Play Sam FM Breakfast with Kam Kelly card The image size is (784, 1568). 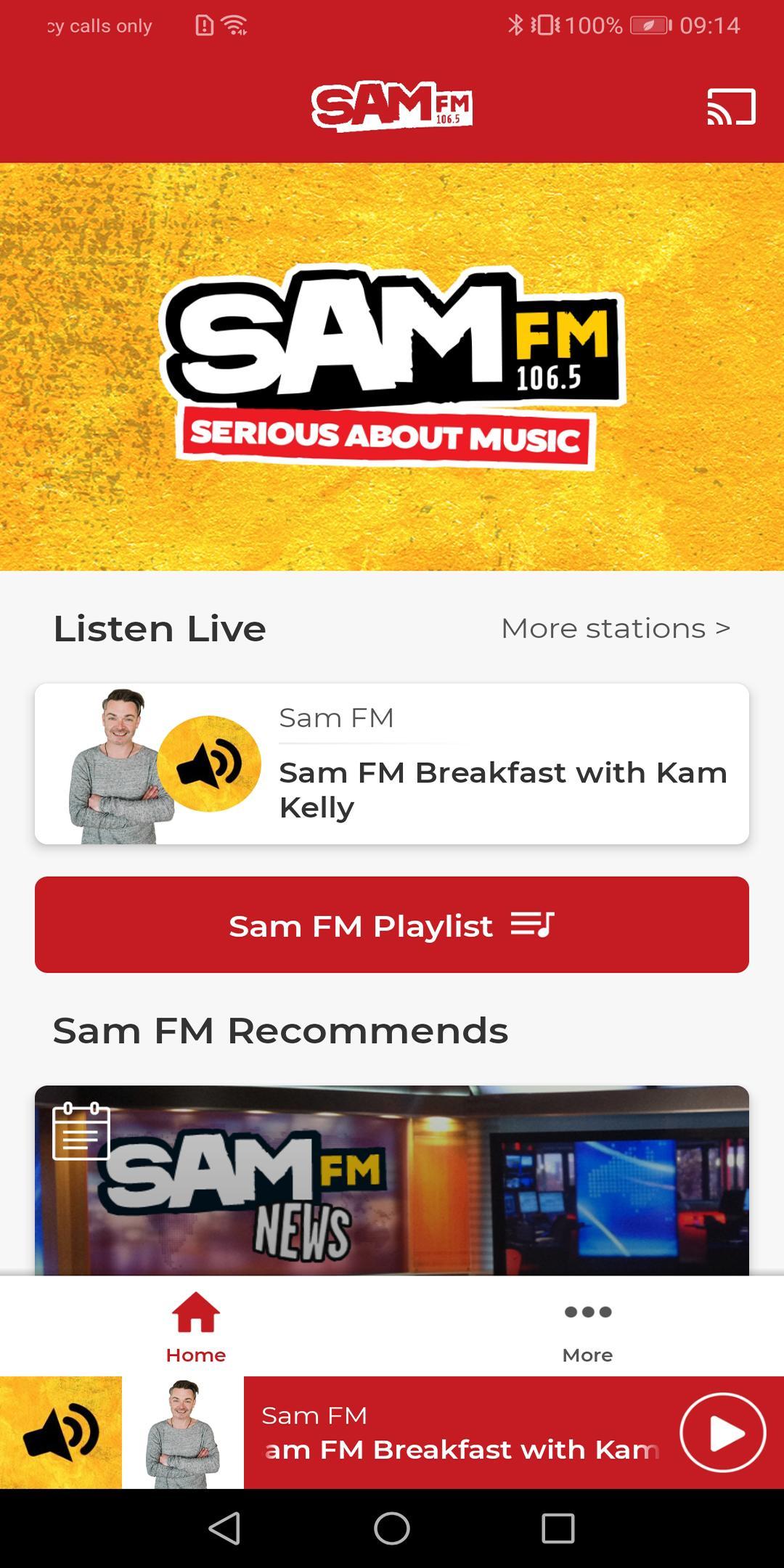click(x=392, y=764)
